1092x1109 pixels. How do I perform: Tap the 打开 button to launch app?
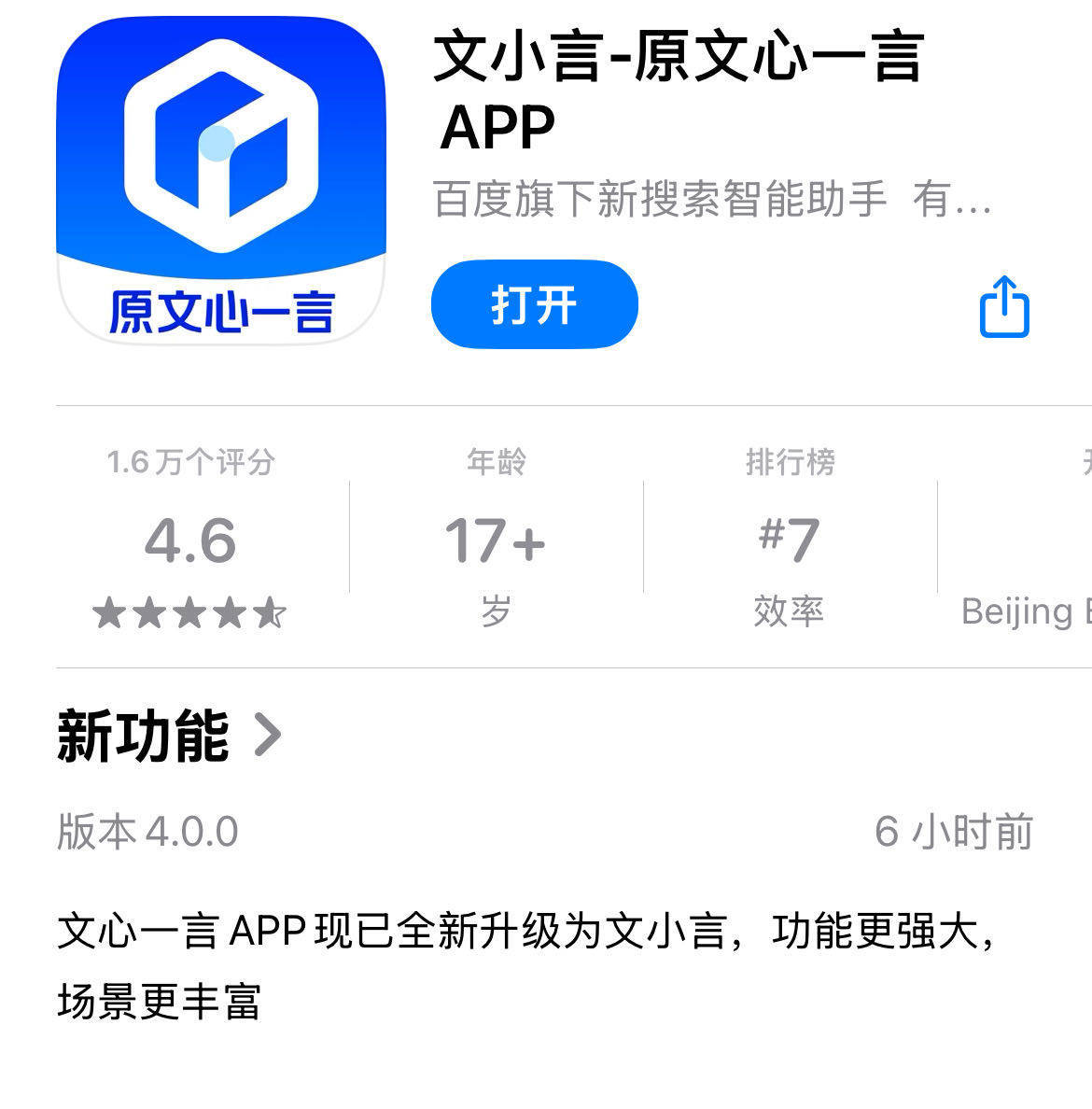534,305
